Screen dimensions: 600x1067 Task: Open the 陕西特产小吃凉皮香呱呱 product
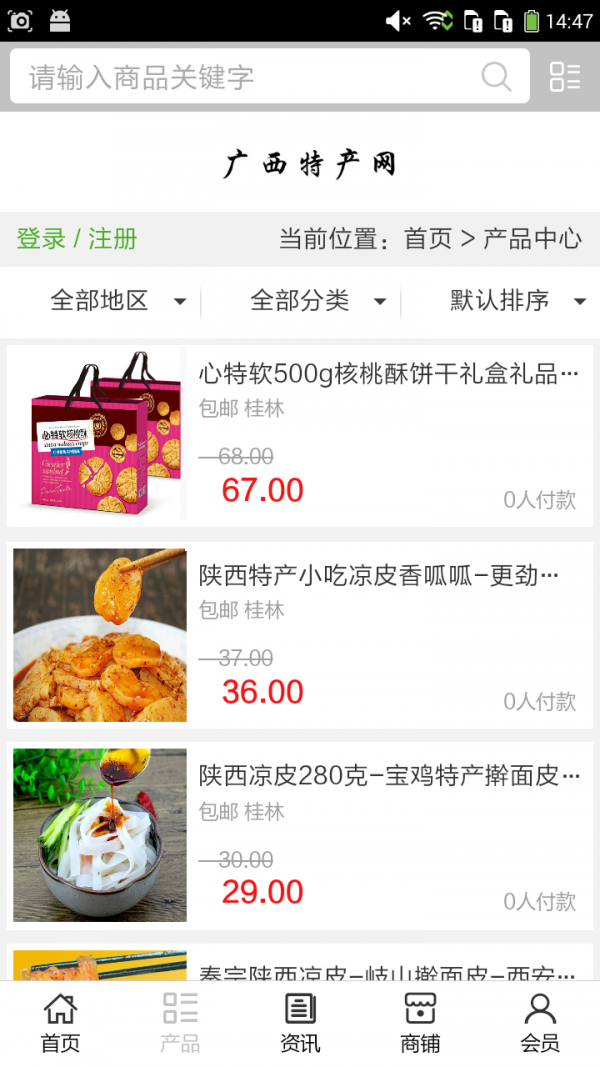coord(378,575)
